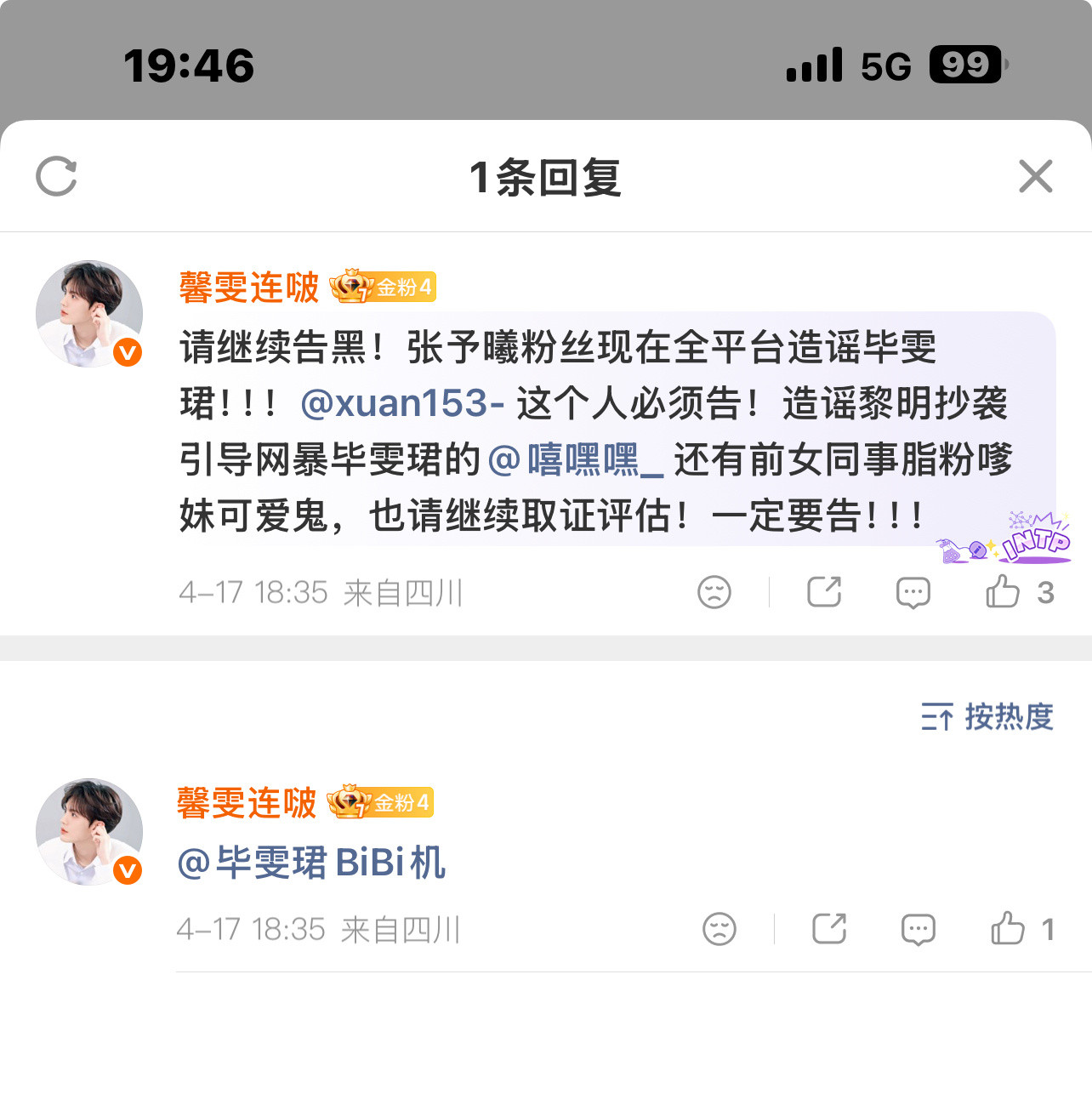The height and width of the screenshot is (1094, 1092).
Task: Tap the share arrow icon on the bottom reply
Action: (x=830, y=928)
